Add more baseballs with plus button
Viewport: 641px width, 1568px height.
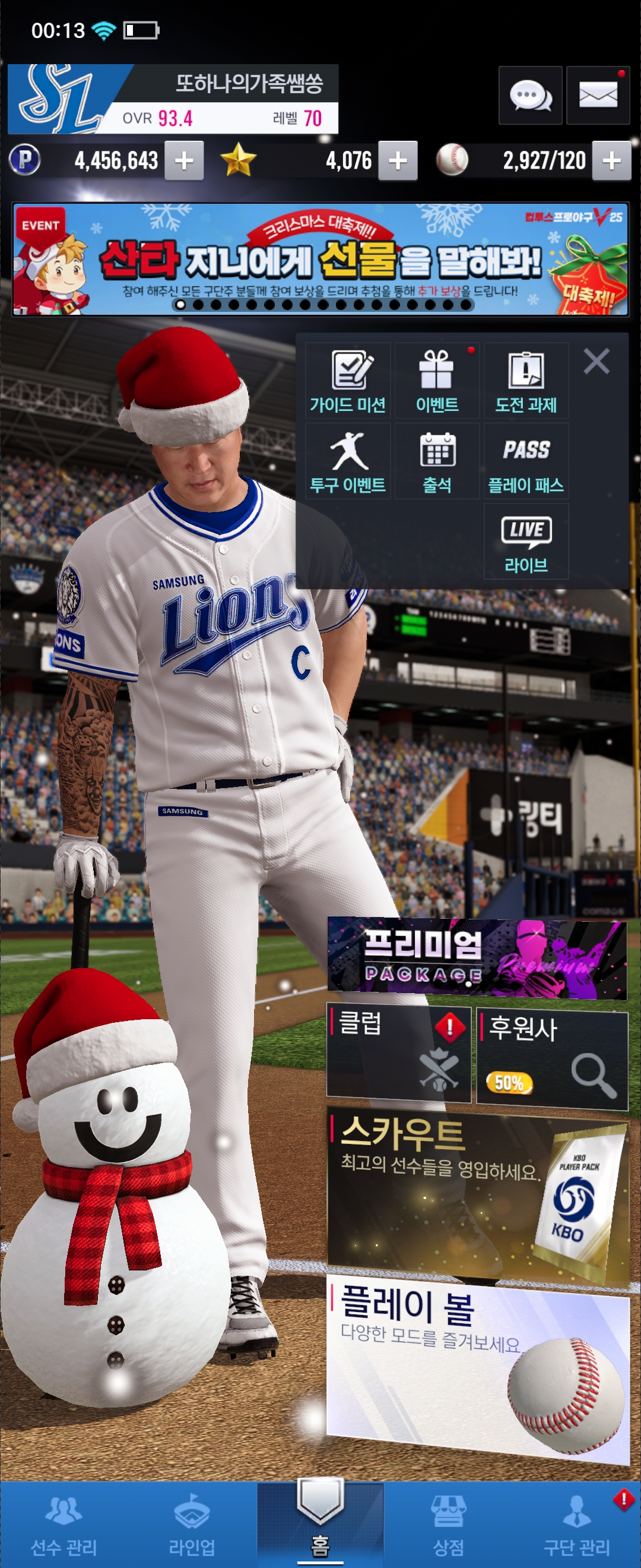coord(611,161)
